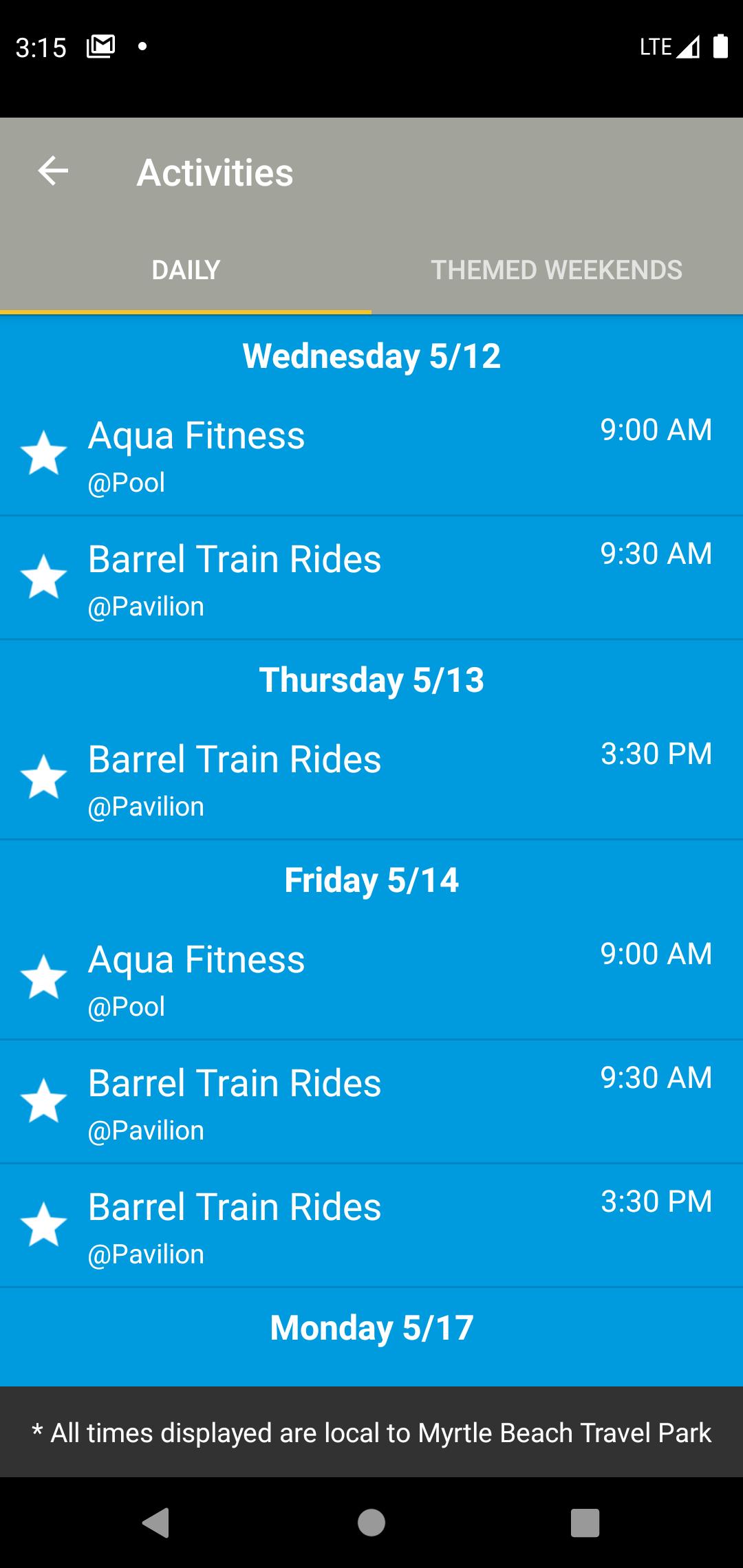Open Friday 5/14 Barrel Train Rides at 9:30 AM
The width and height of the screenshot is (743, 1568).
click(371, 1102)
